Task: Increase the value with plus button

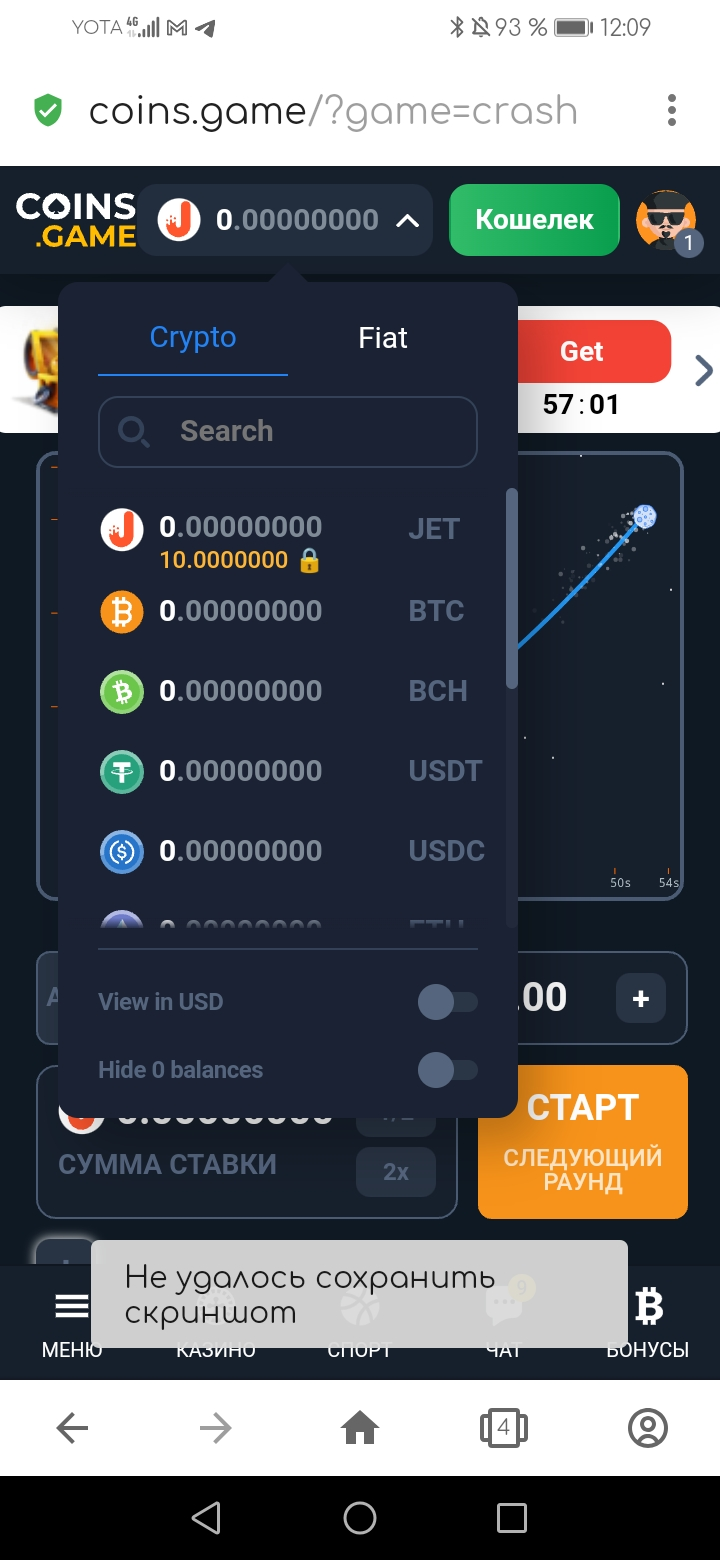Action: click(x=641, y=998)
